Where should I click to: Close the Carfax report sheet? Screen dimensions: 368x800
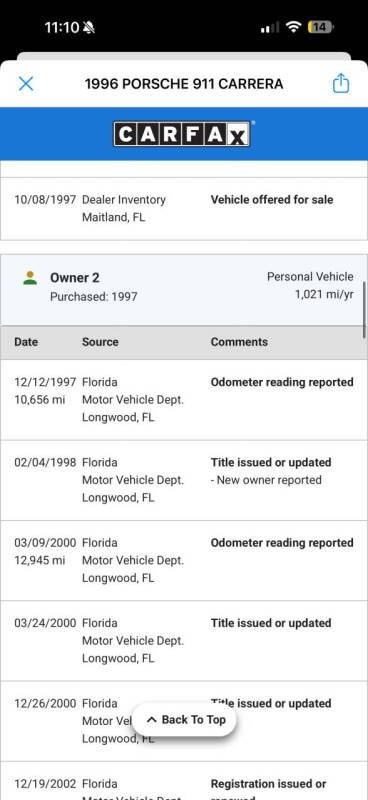26,84
